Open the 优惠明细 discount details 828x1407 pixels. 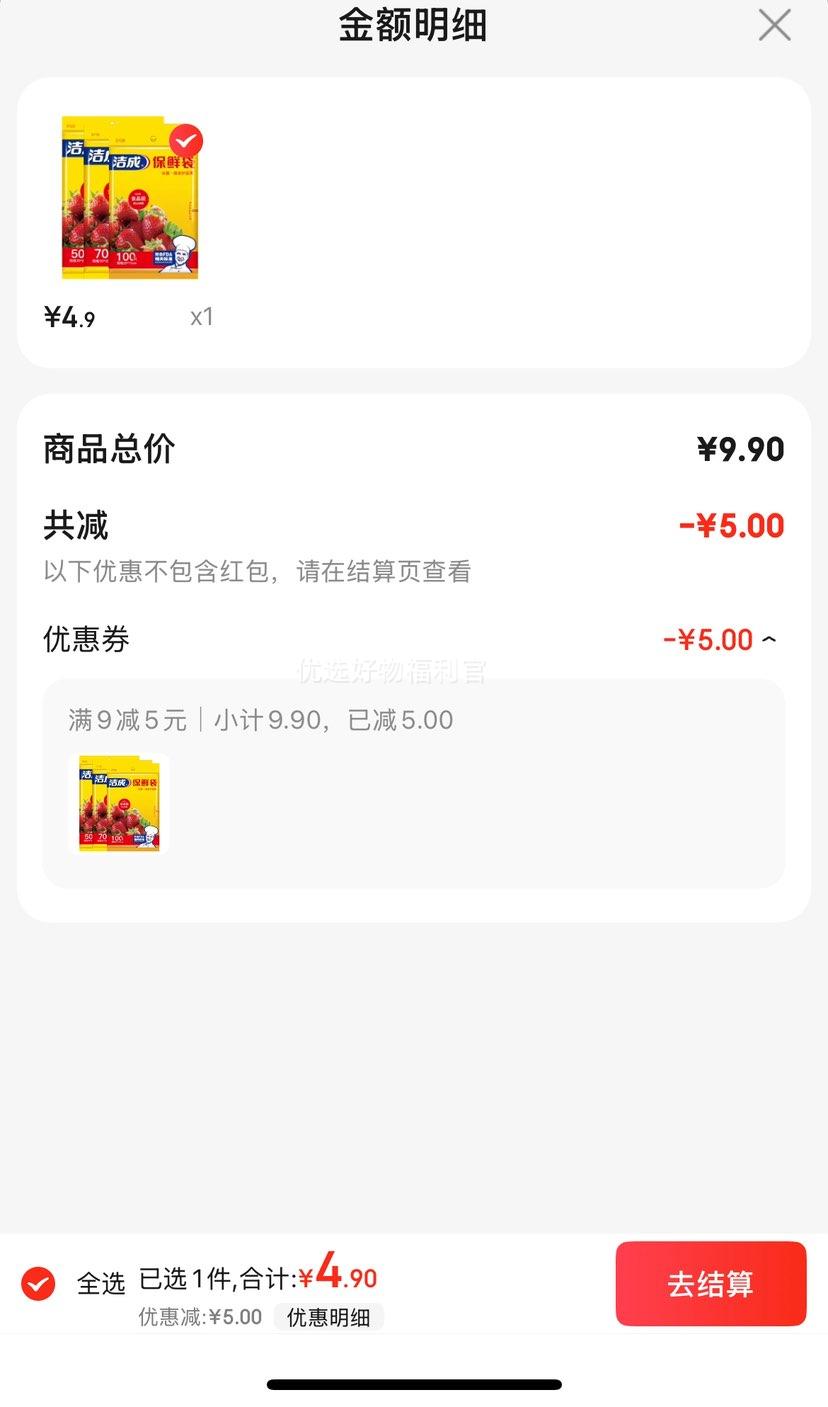pyautogui.click(x=329, y=1317)
